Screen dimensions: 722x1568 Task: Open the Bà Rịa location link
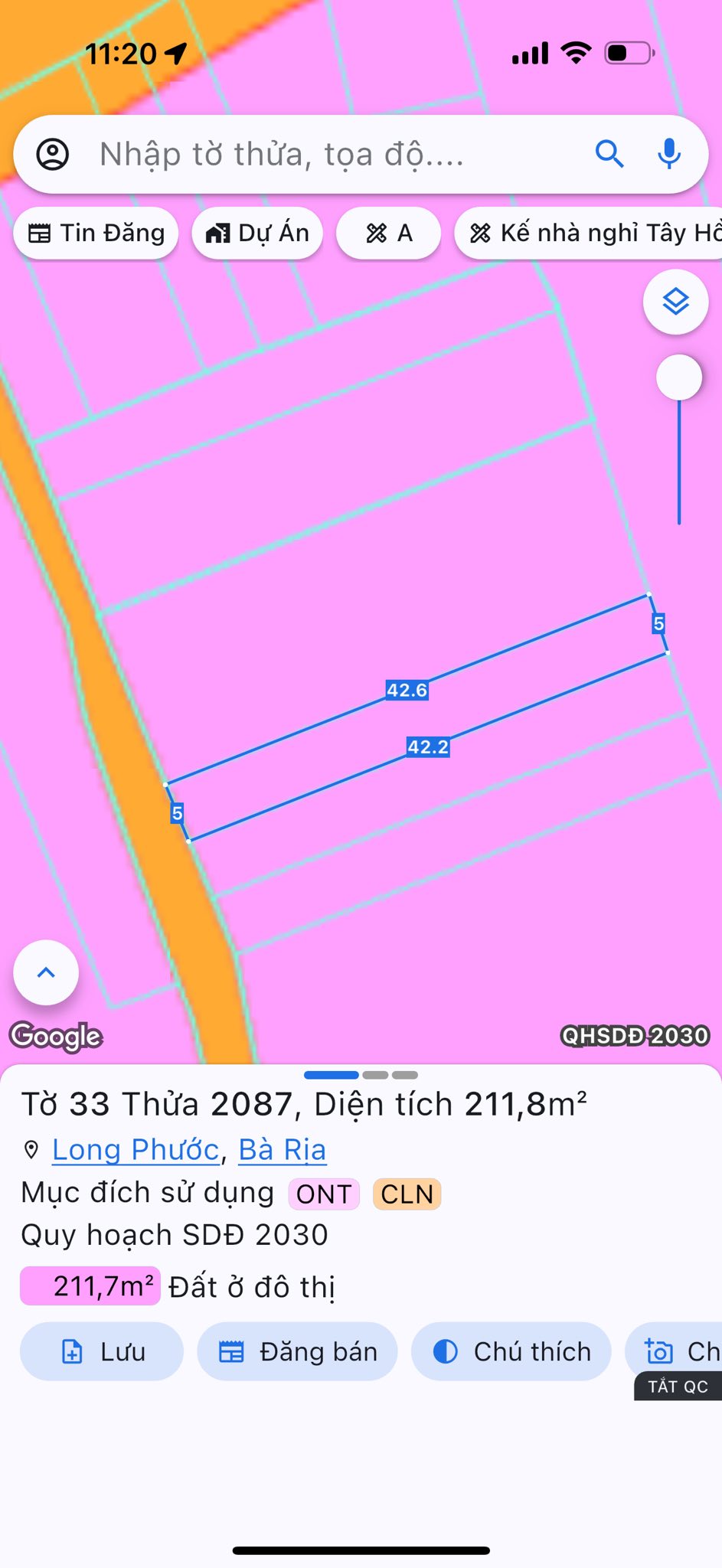[x=283, y=1150]
